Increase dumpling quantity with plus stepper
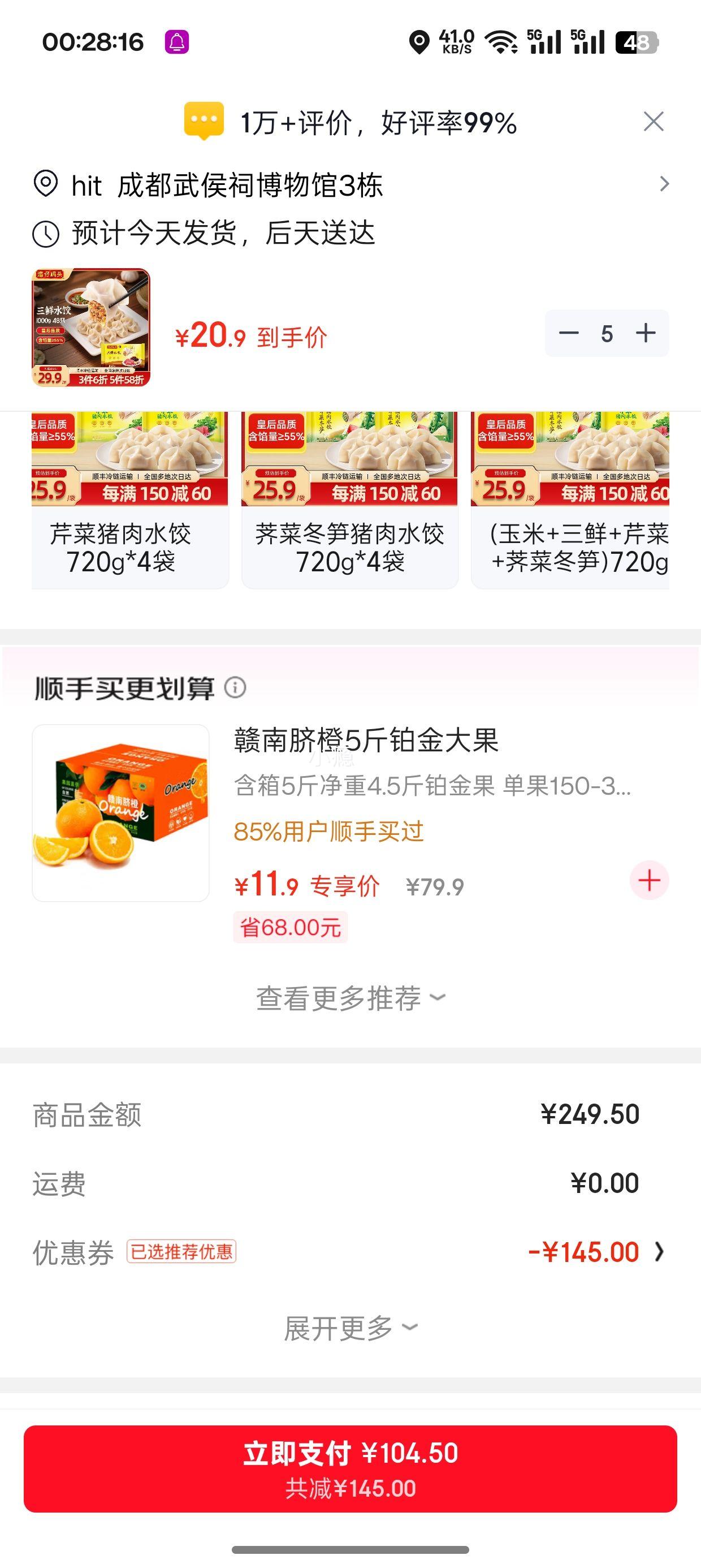 tap(646, 333)
